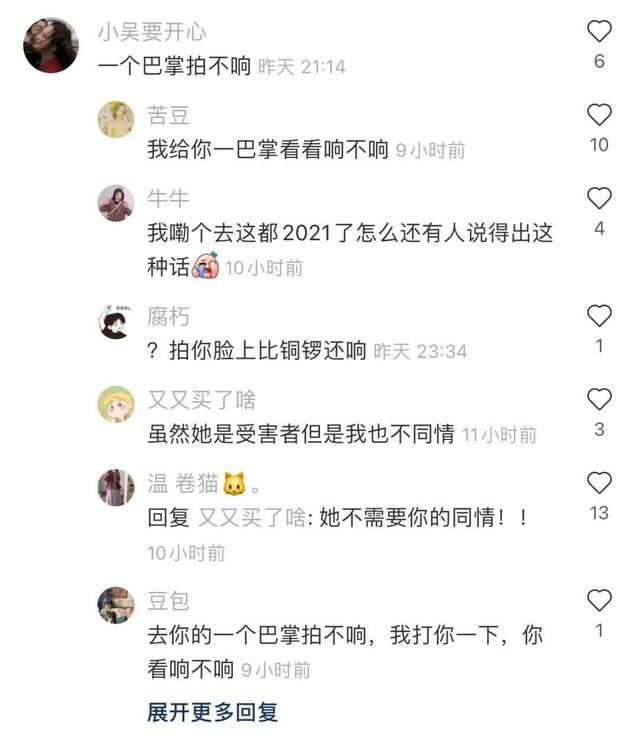Like 温卷猫's reply
The width and height of the screenshot is (640, 744).
(x=599, y=483)
